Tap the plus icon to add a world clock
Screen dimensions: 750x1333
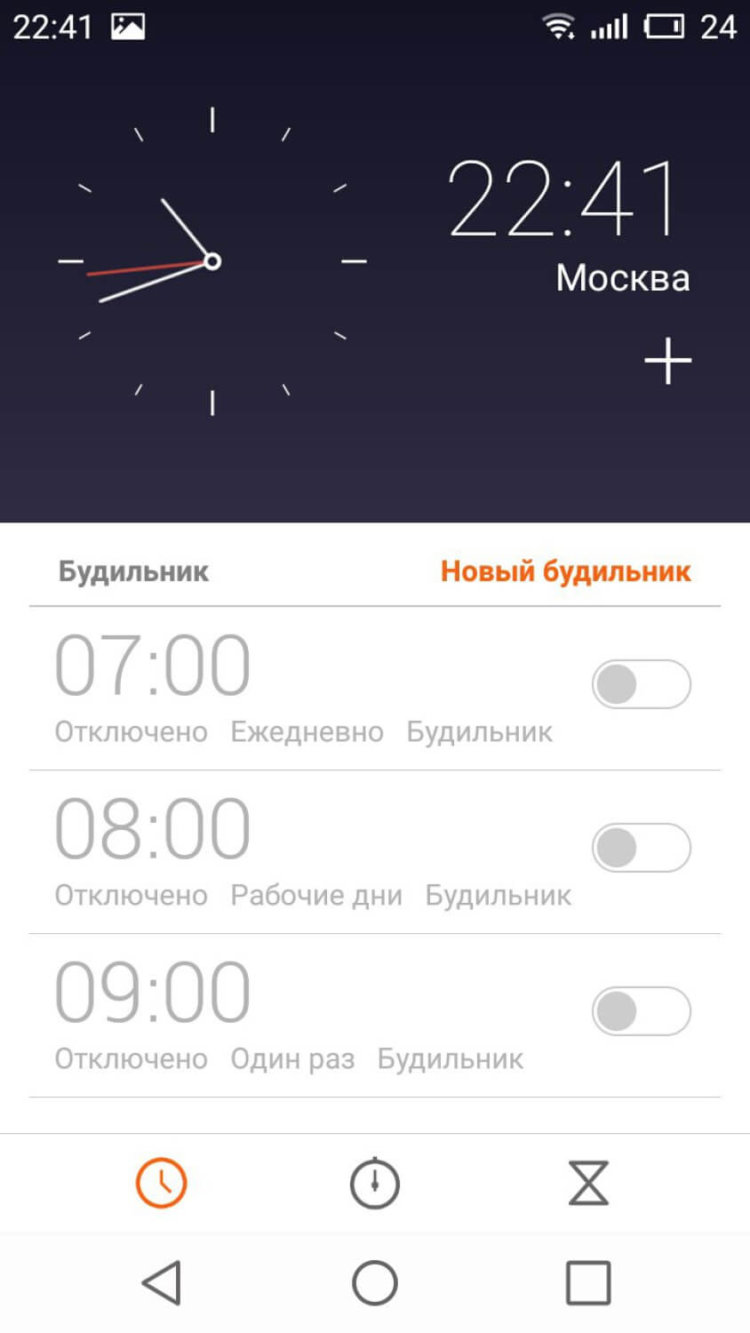(x=667, y=362)
